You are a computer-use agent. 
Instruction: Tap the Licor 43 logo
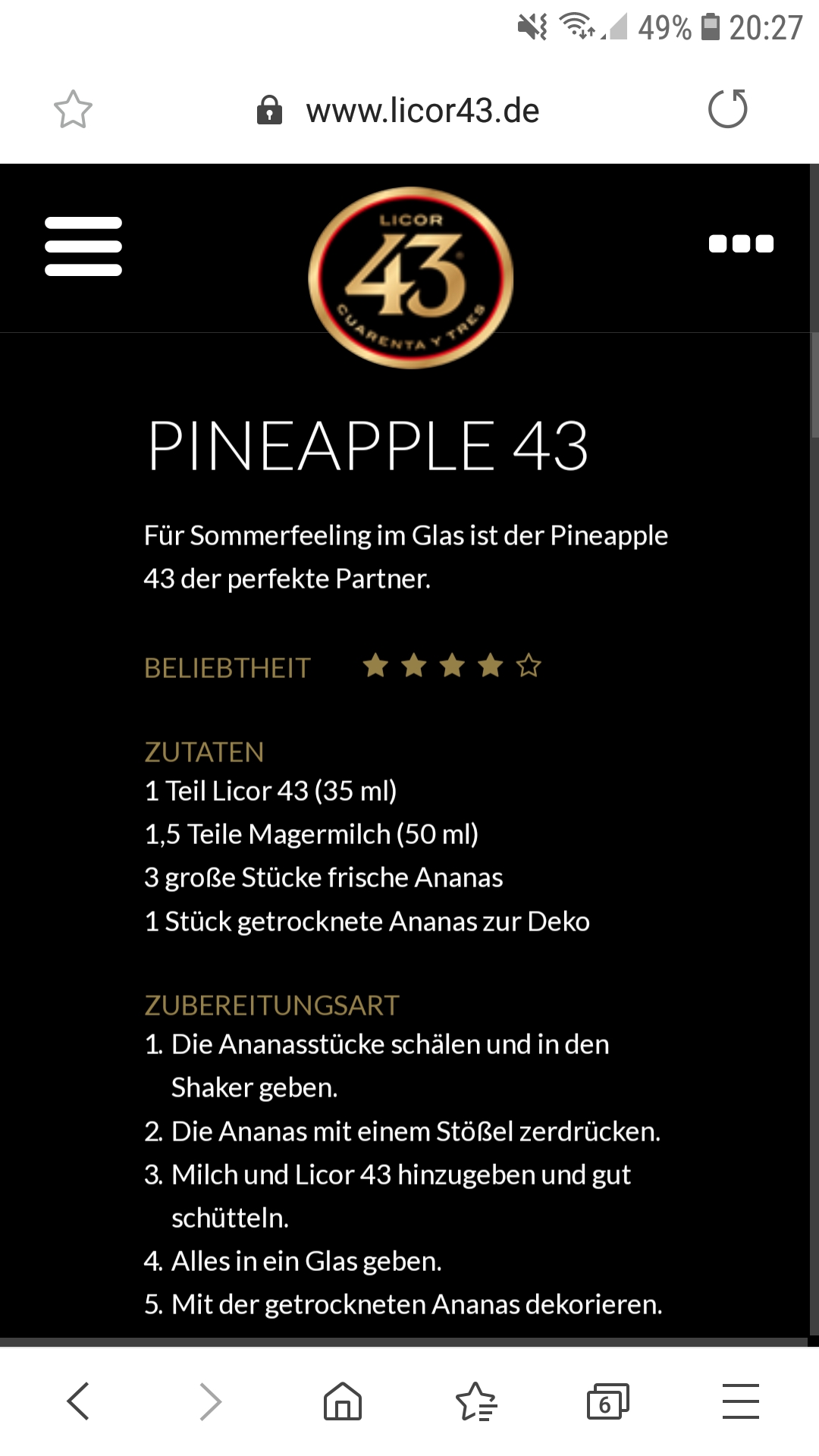click(x=410, y=278)
